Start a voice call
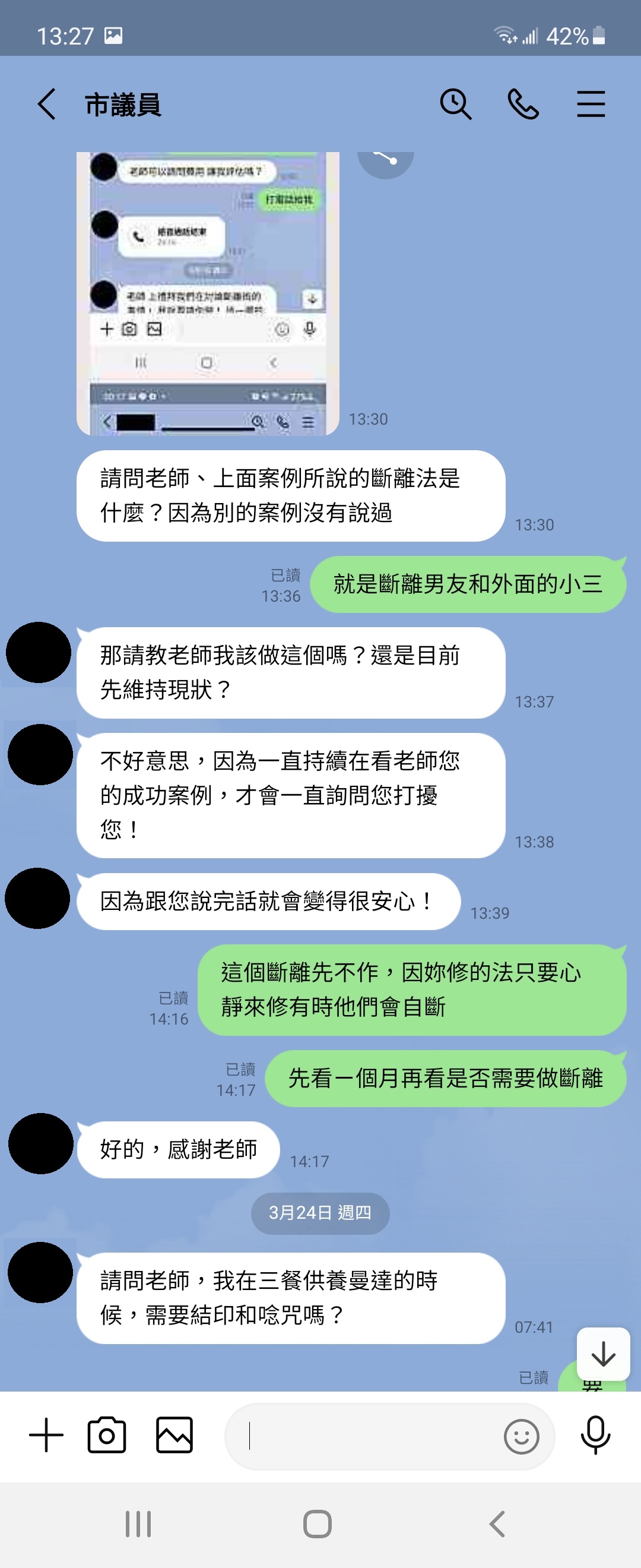 523,104
